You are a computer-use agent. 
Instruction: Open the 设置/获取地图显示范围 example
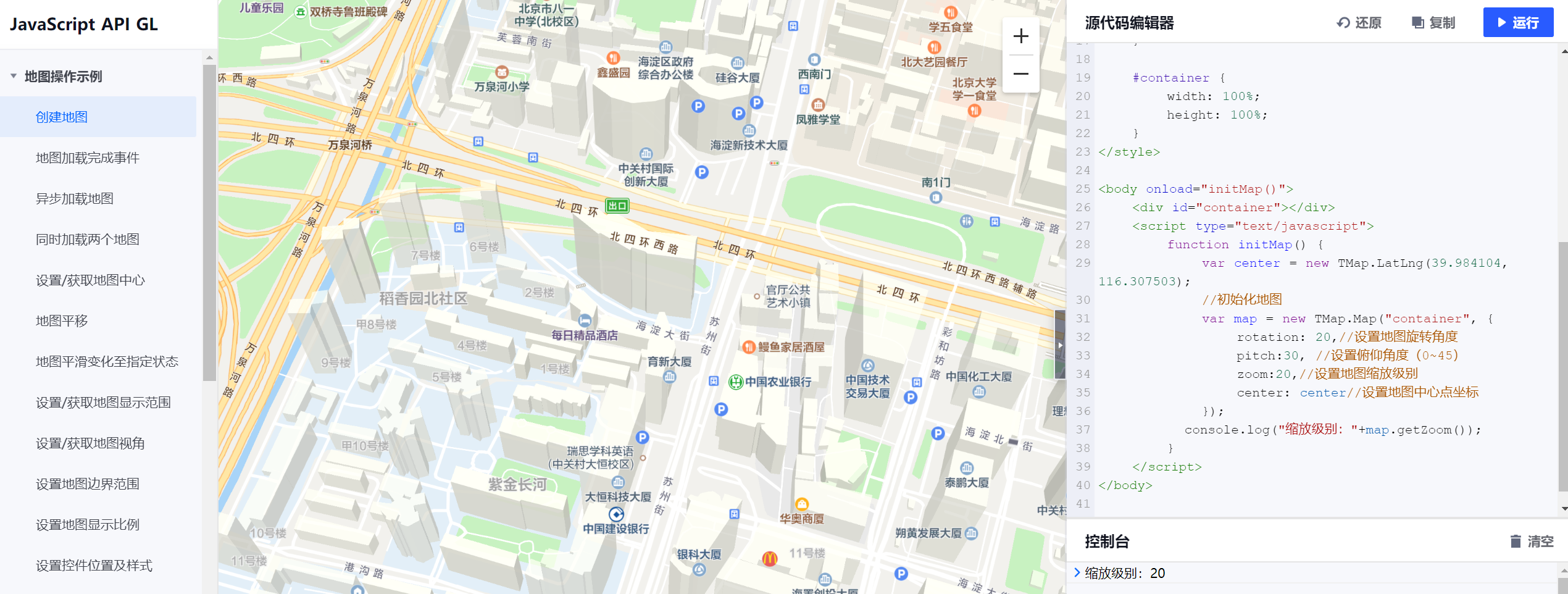point(103,402)
